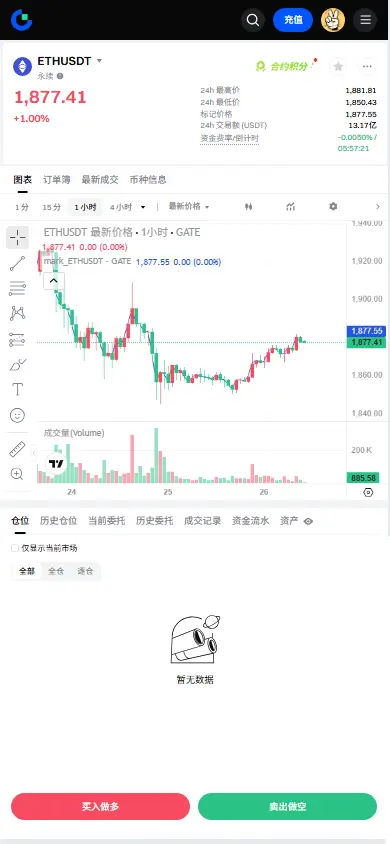This screenshot has height=844, width=390.
Task: Tap 买入做多 to go long
Action: (x=101, y=806)
